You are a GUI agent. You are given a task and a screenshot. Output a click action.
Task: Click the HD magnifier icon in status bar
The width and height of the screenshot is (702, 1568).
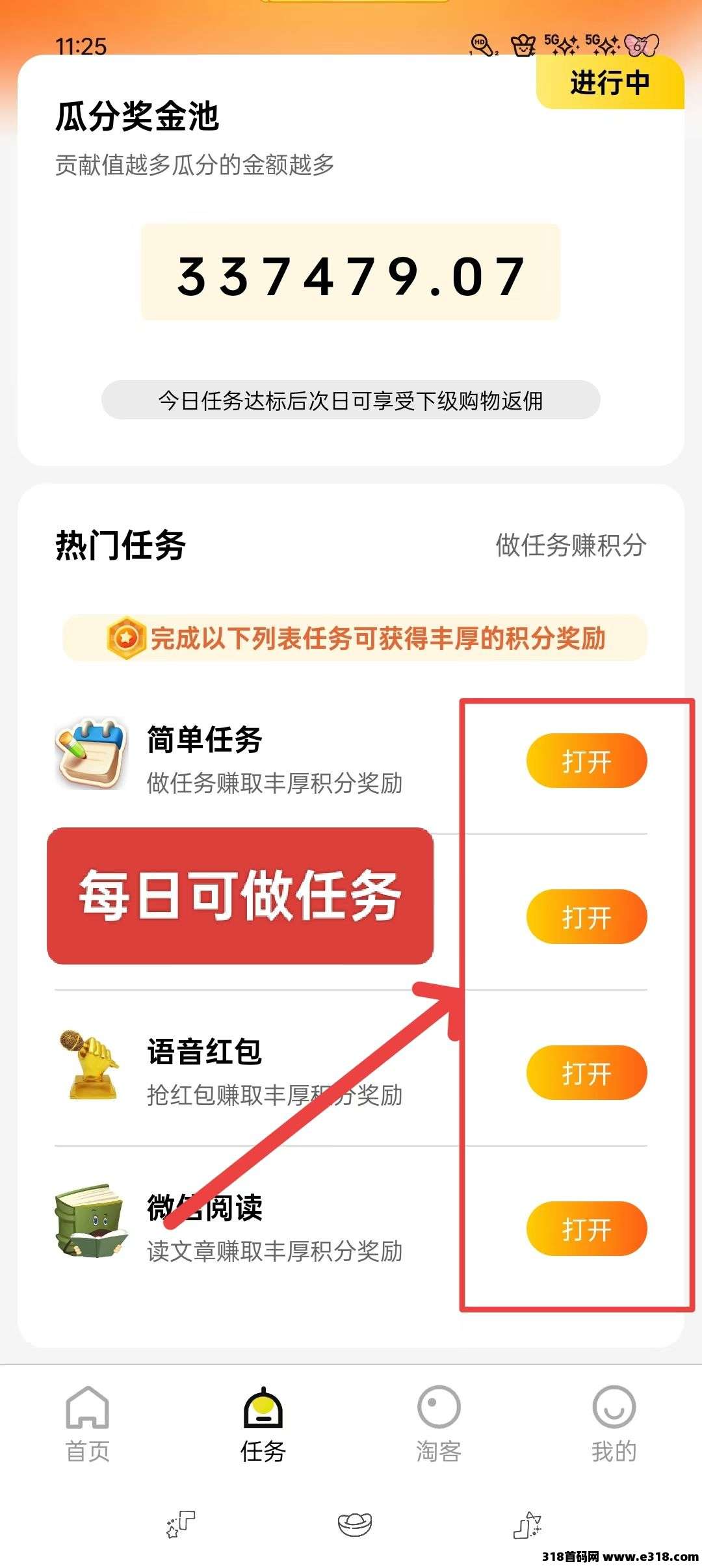[x=480, y=44]
